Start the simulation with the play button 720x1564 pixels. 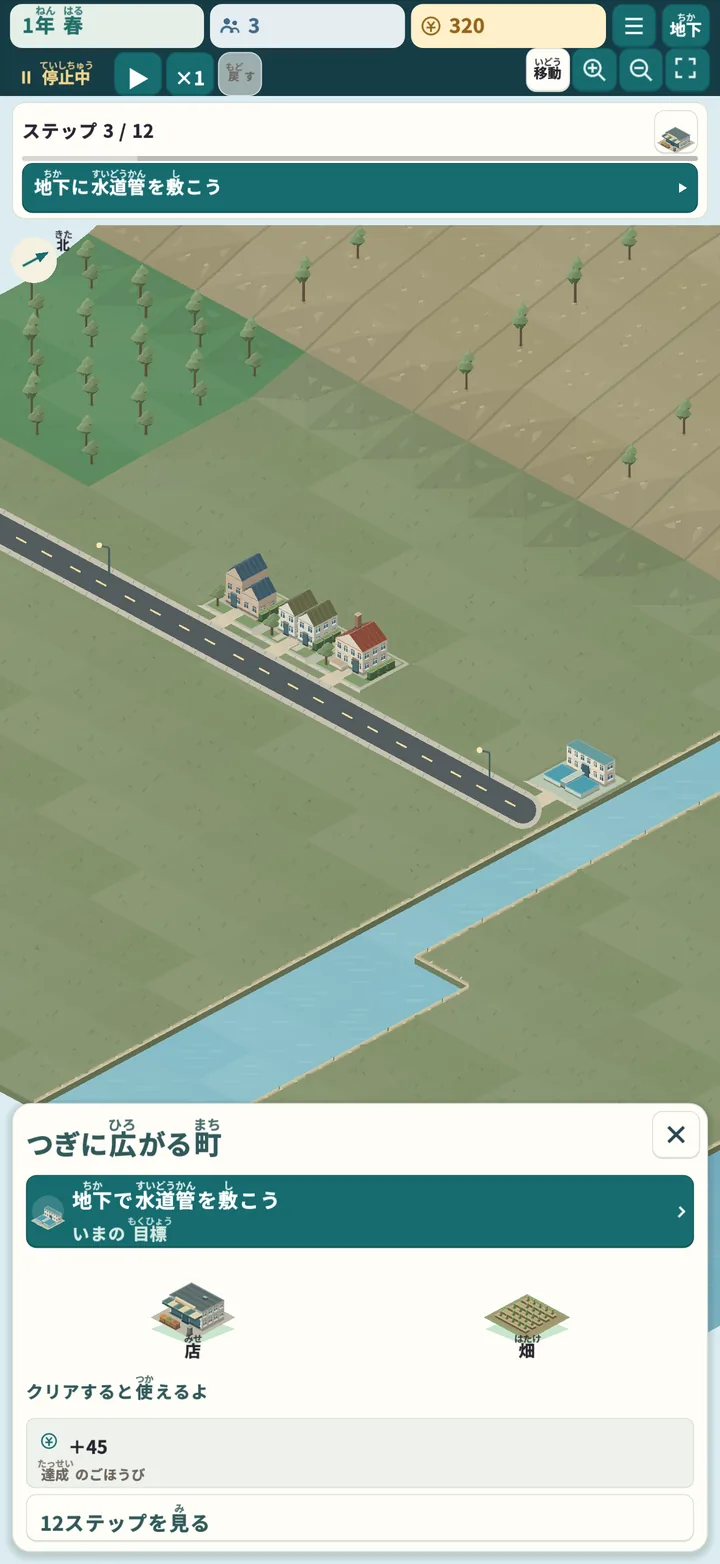coord(138,75)
